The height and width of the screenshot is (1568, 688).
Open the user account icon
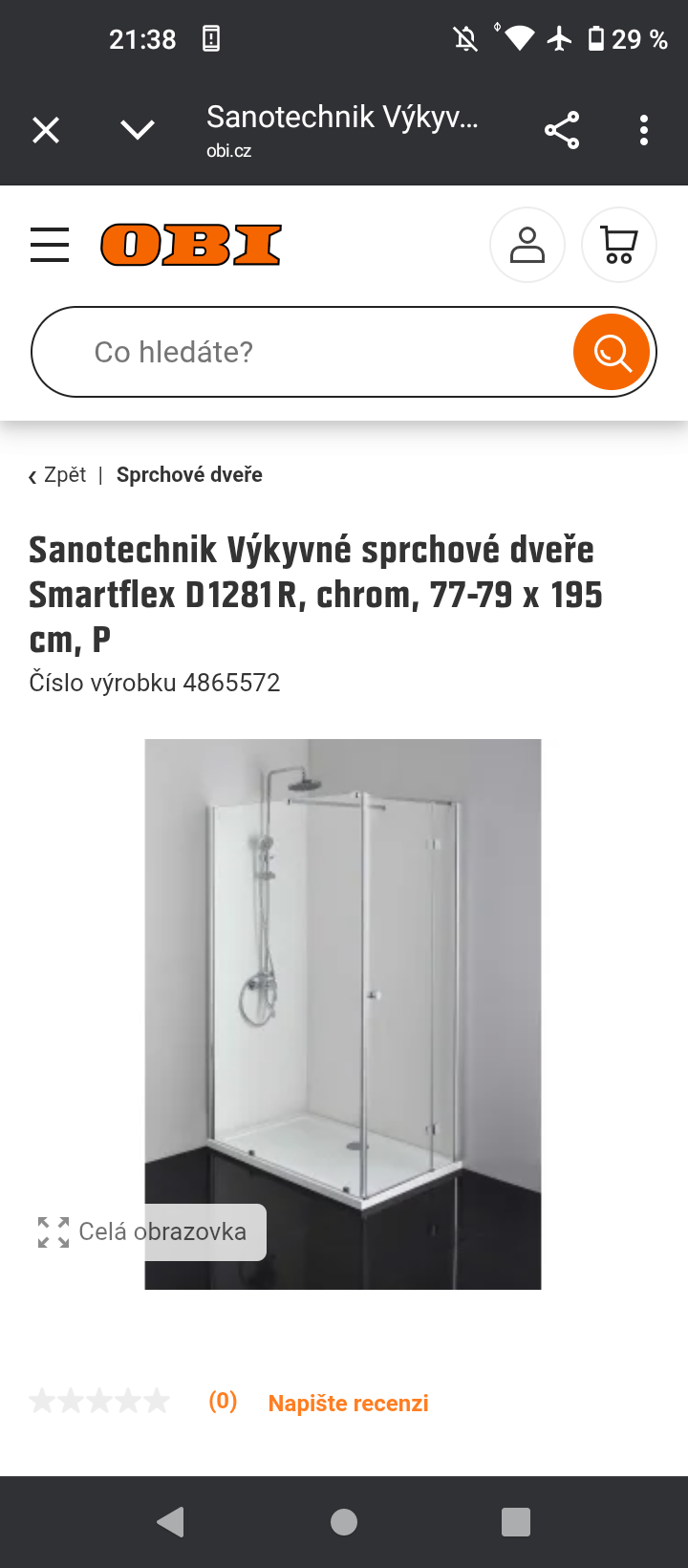click(x=527, y=245)
